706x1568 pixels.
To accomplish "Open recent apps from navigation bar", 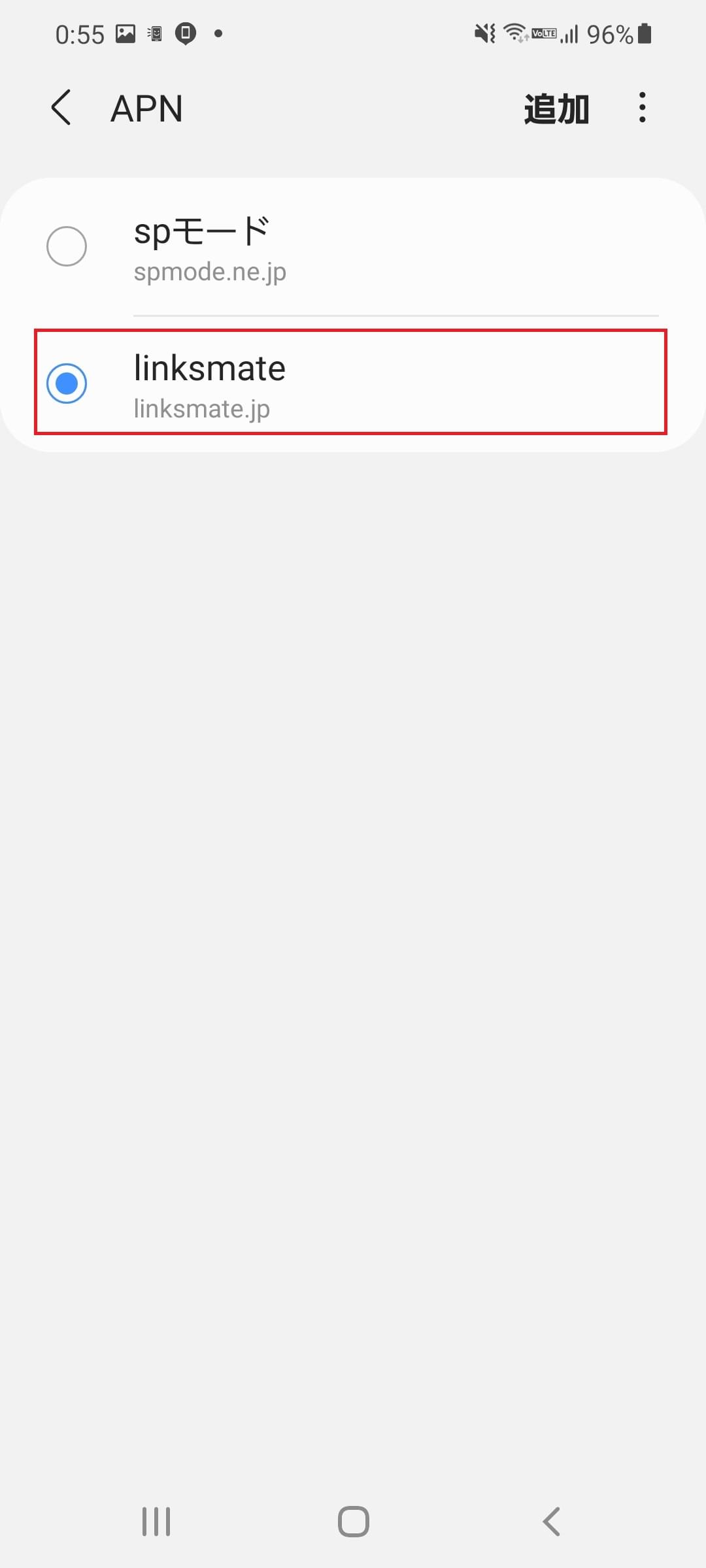I will (x=156, y=1522).
